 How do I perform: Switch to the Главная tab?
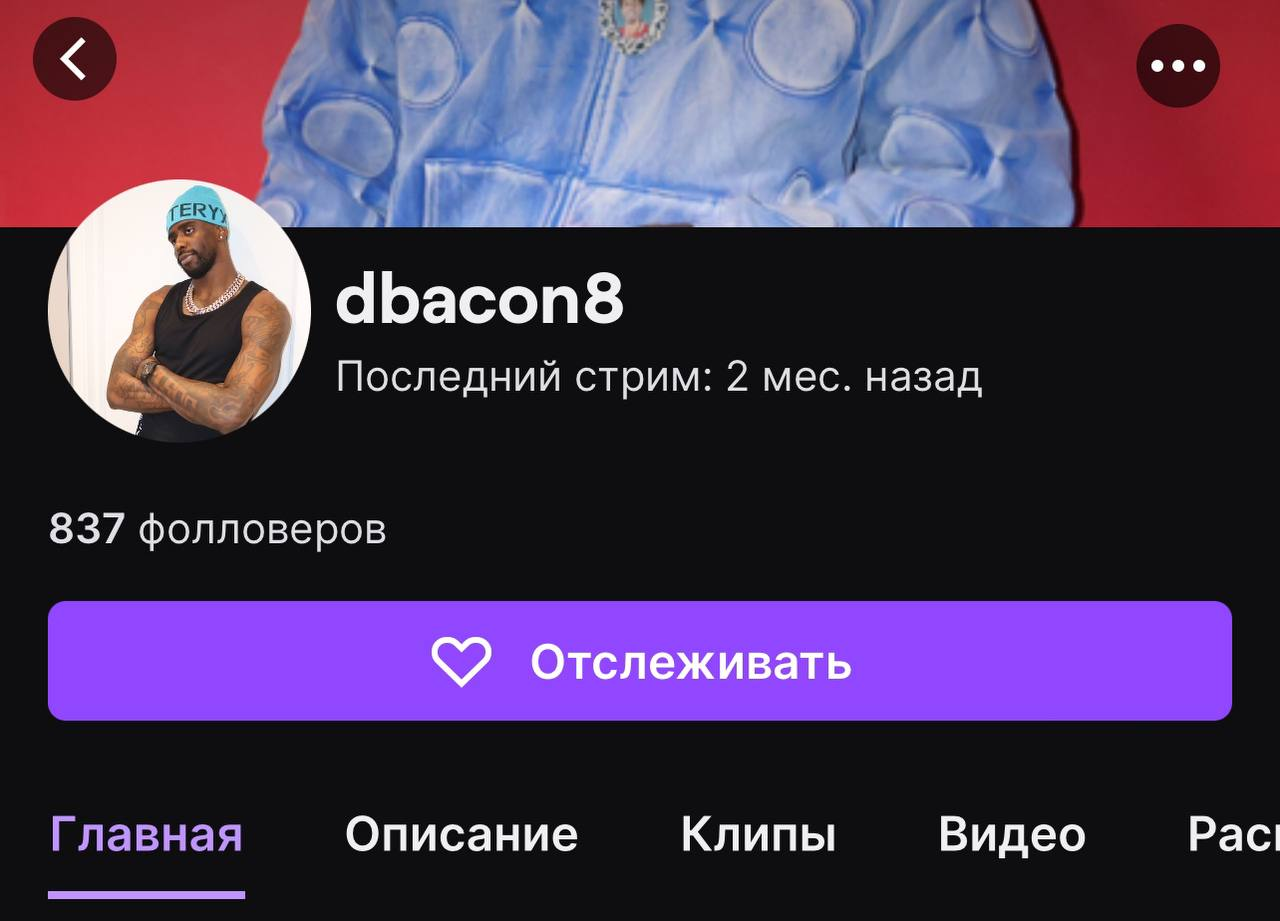coord(146,835)
